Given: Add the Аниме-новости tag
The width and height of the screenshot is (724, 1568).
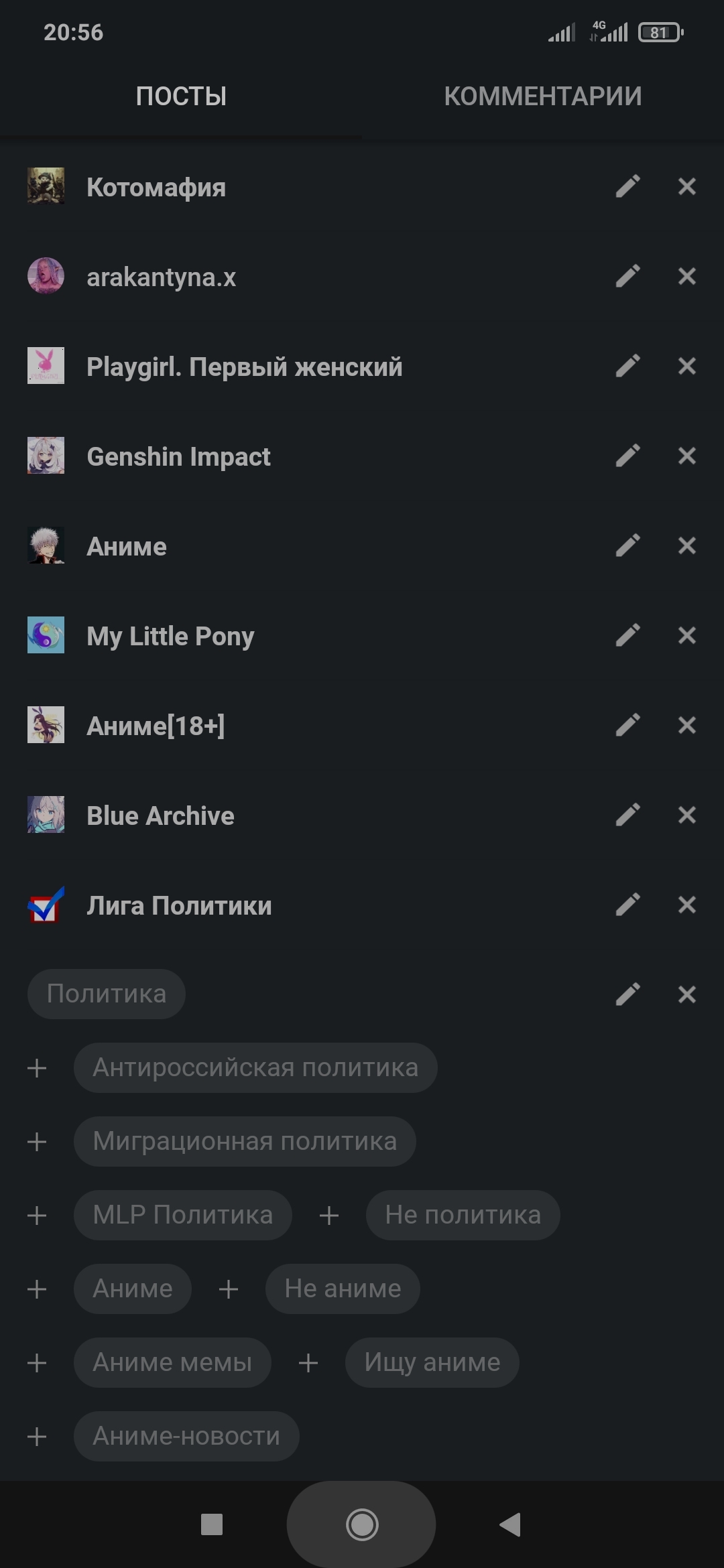Looking at the screenshot, I should [37, 1437].
